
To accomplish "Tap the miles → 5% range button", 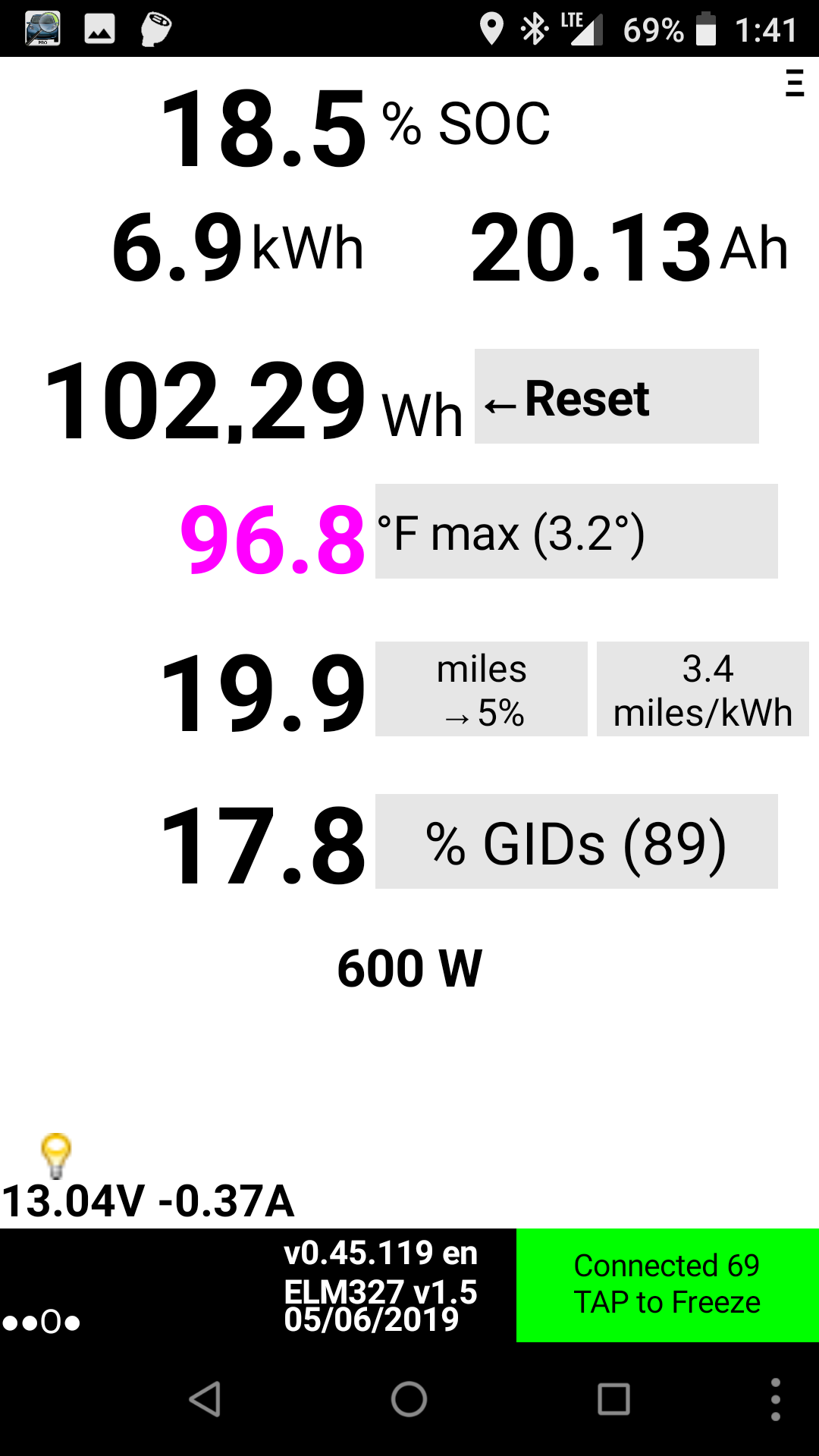I will 481,689.
